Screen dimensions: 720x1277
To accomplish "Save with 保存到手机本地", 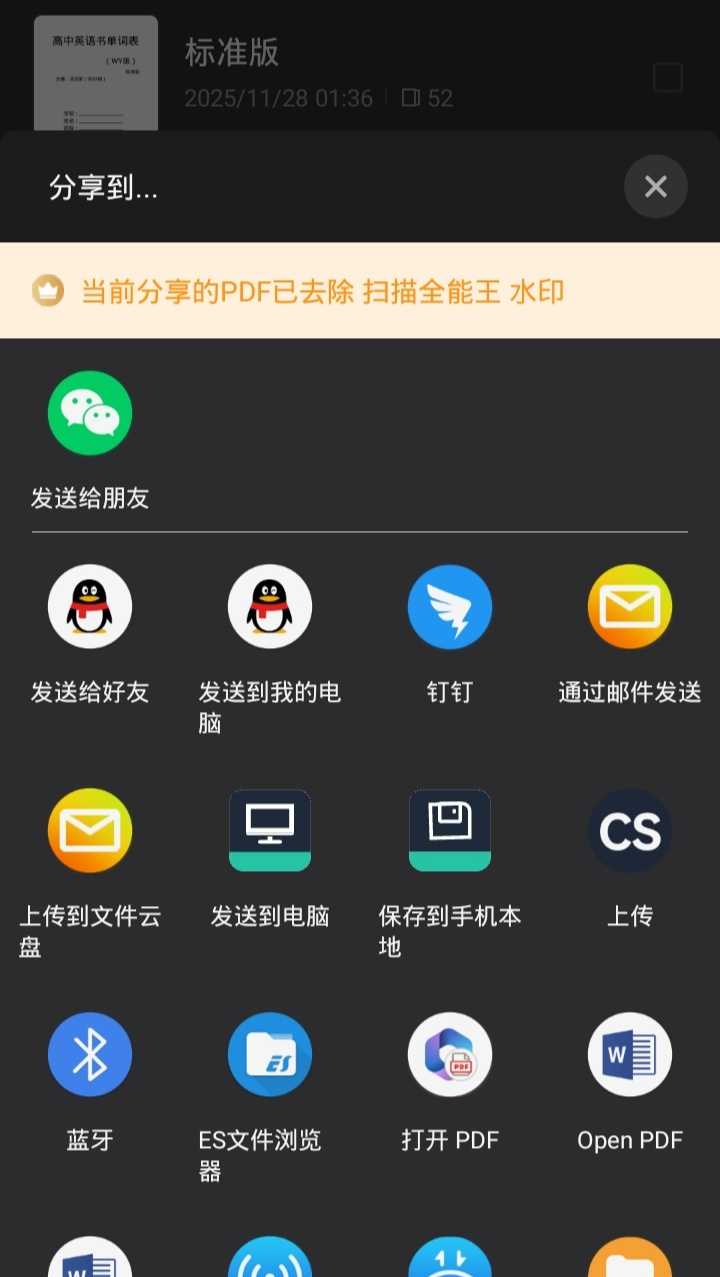I will pos(450,830).
